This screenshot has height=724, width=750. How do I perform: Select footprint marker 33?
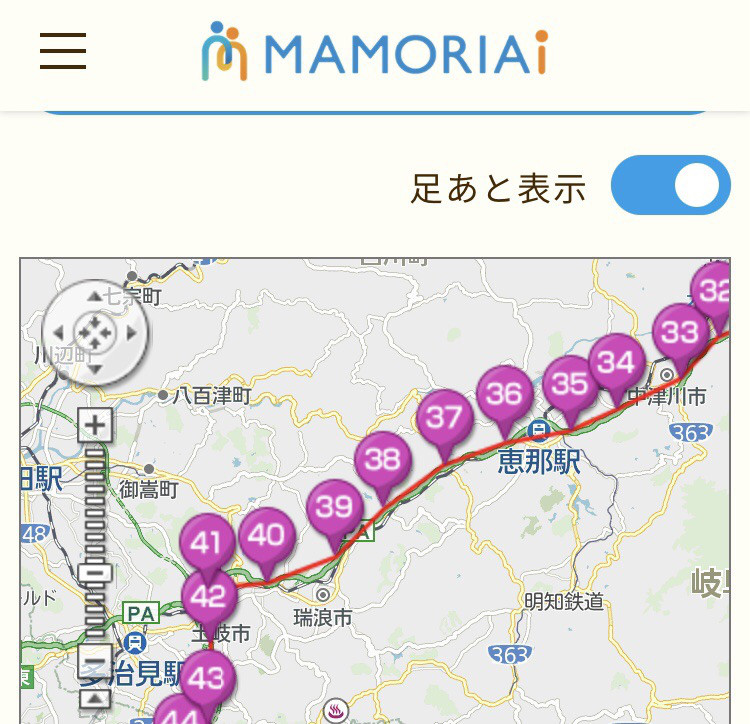coord(681,331)
